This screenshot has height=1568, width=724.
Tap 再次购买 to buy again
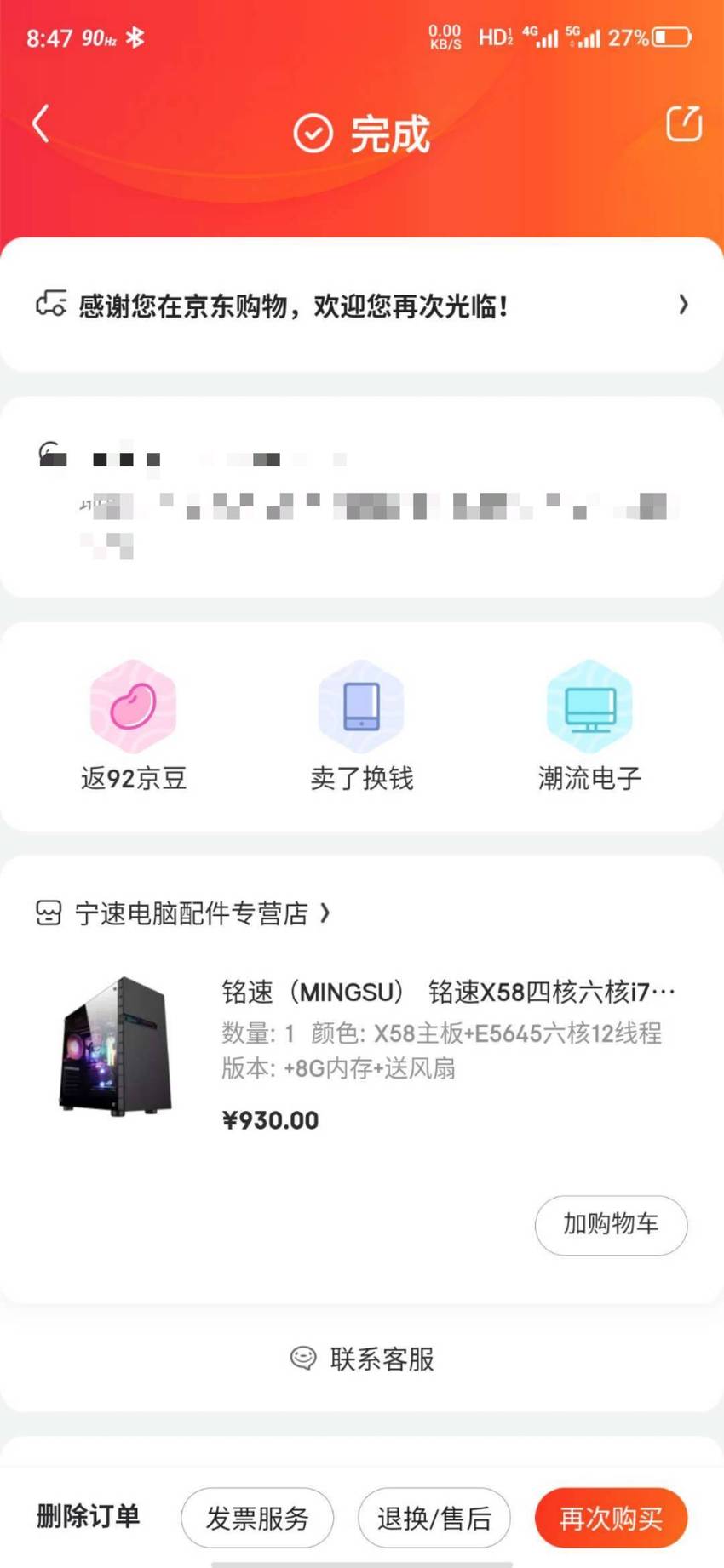pyautogui.click(x=611, y=1518)
